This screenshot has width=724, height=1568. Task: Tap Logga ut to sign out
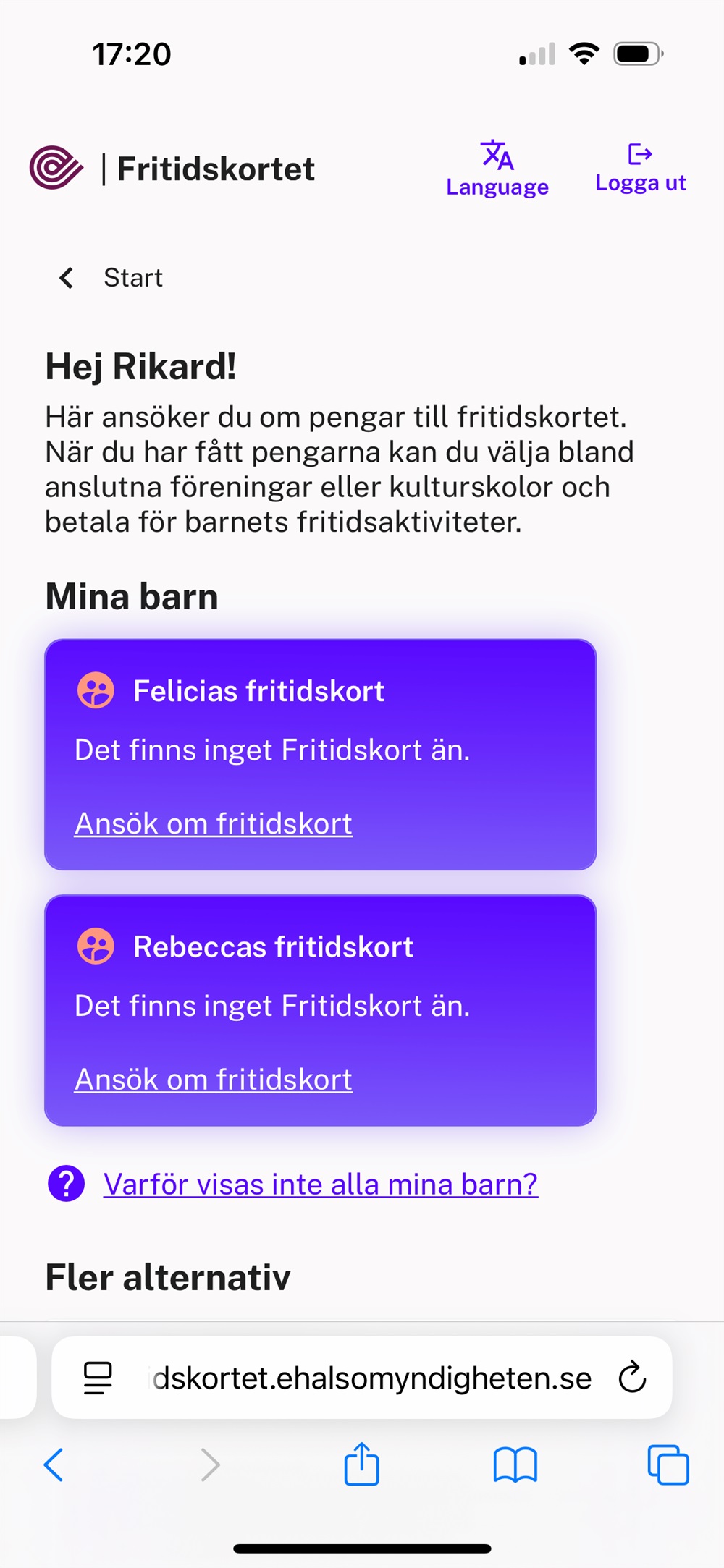tap(640, 169)
